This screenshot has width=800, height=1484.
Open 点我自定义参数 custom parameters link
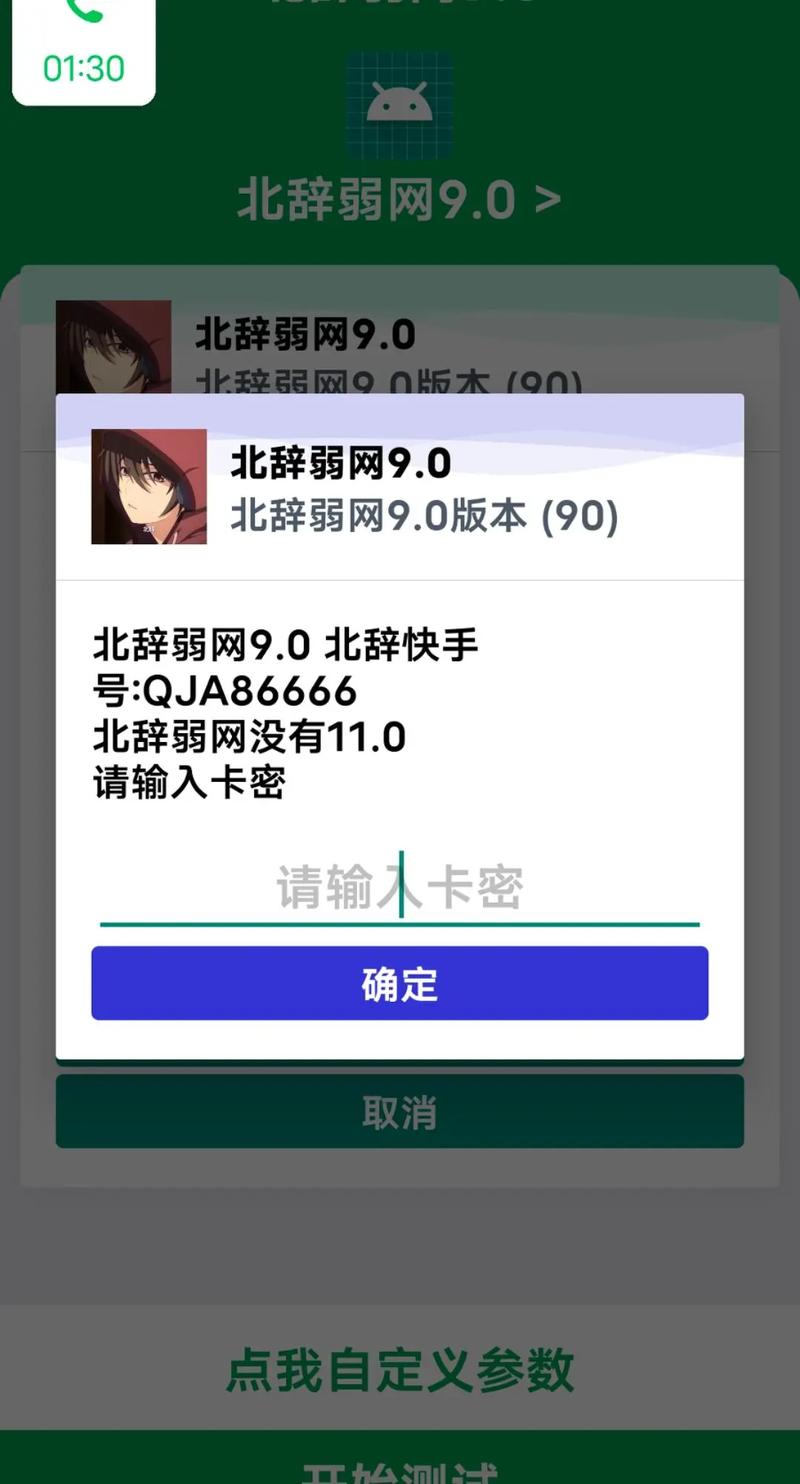[399, 1373]
